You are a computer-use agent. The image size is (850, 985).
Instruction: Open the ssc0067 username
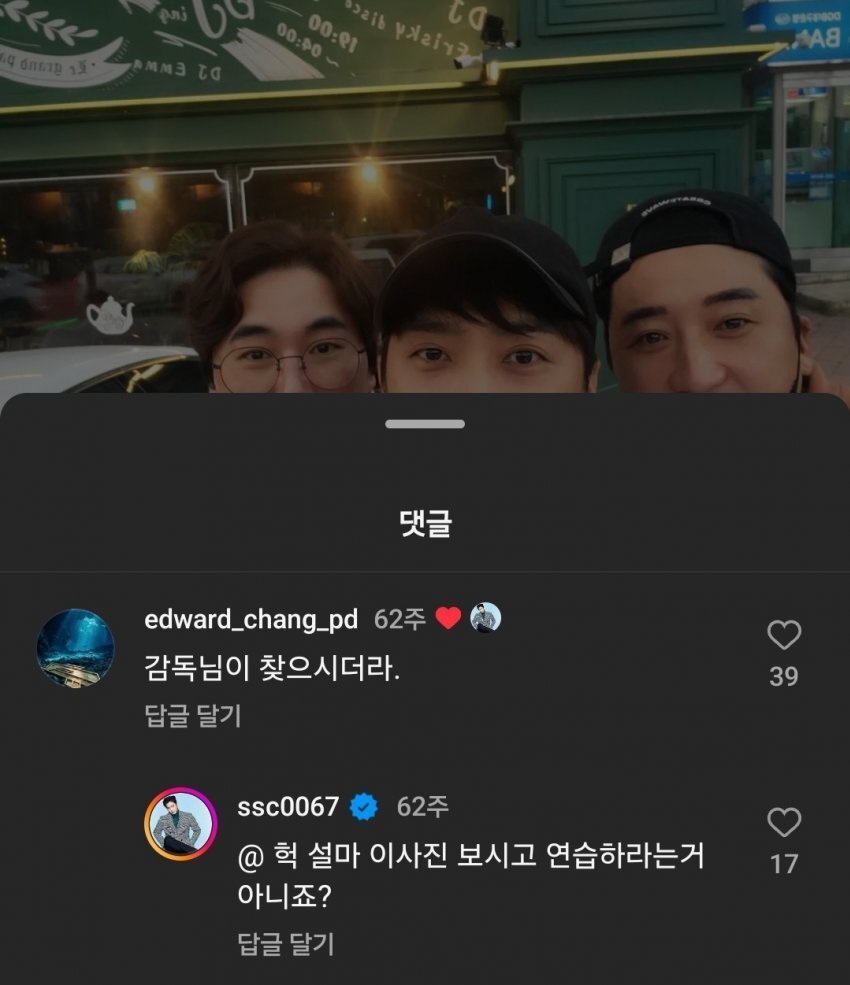point(288,806)
